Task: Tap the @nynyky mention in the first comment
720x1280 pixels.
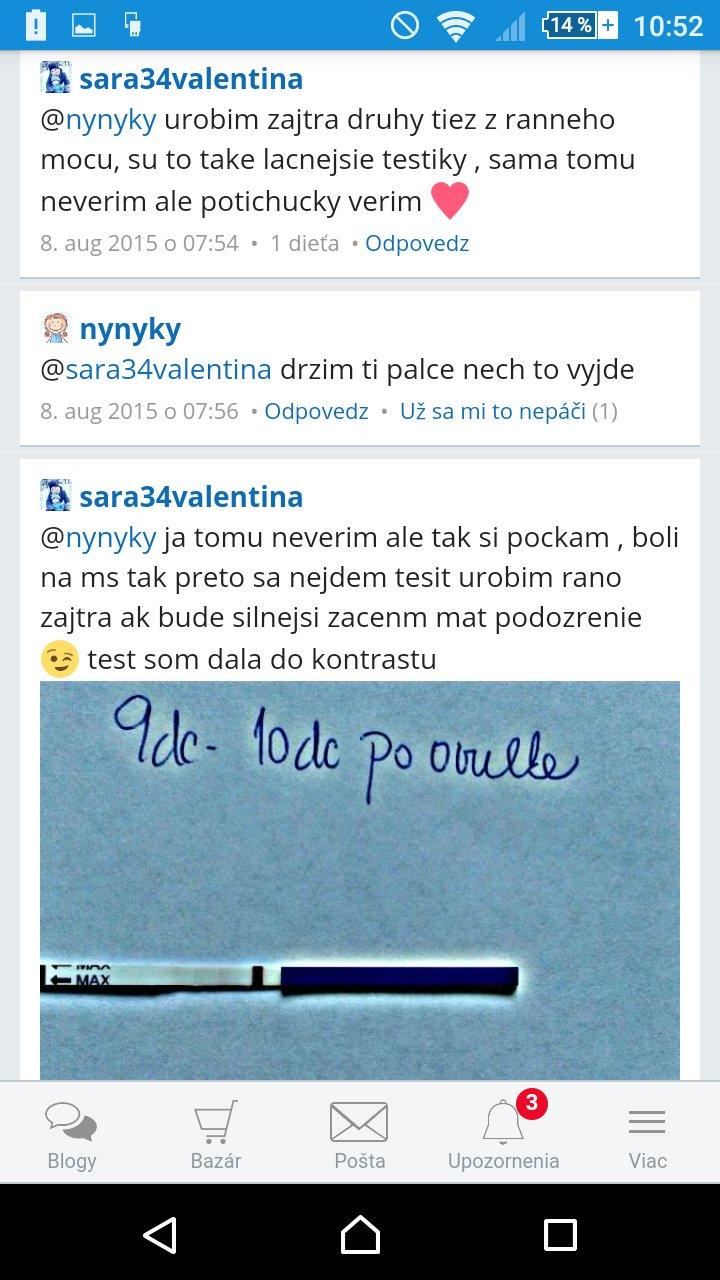Action: [x=111, y=120]
